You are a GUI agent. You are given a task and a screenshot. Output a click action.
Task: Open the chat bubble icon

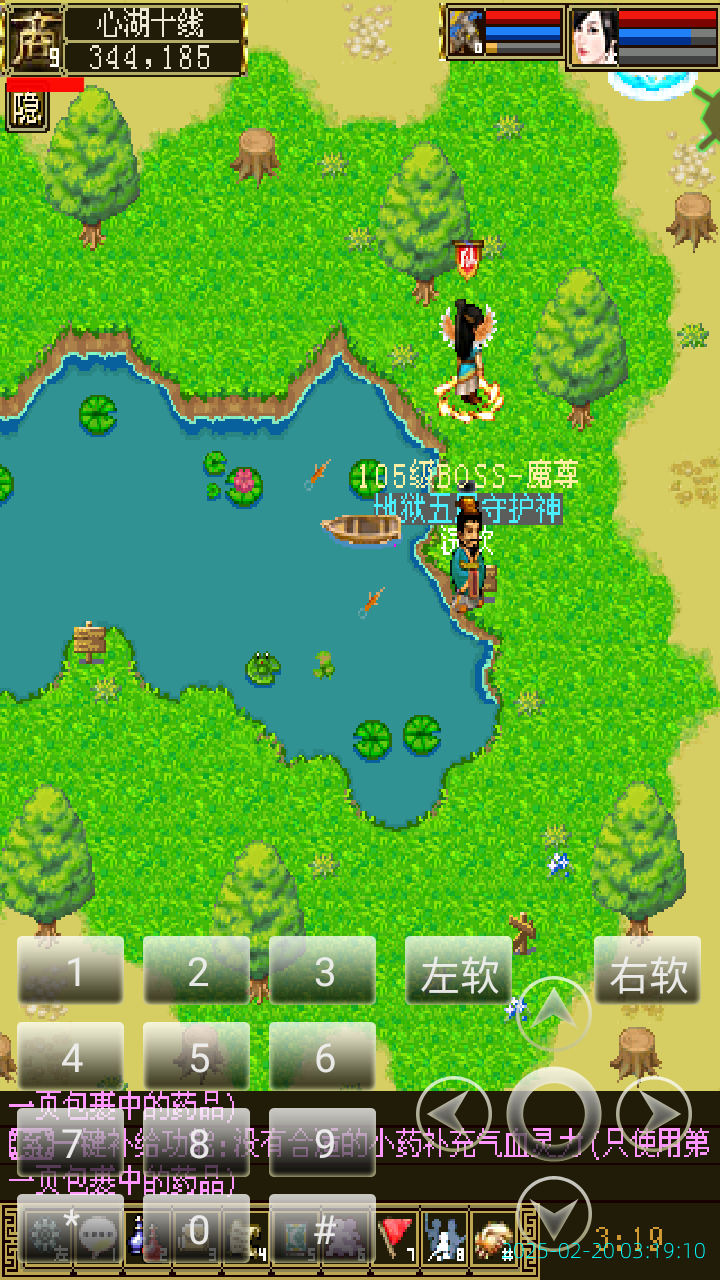click(98, 1232)
